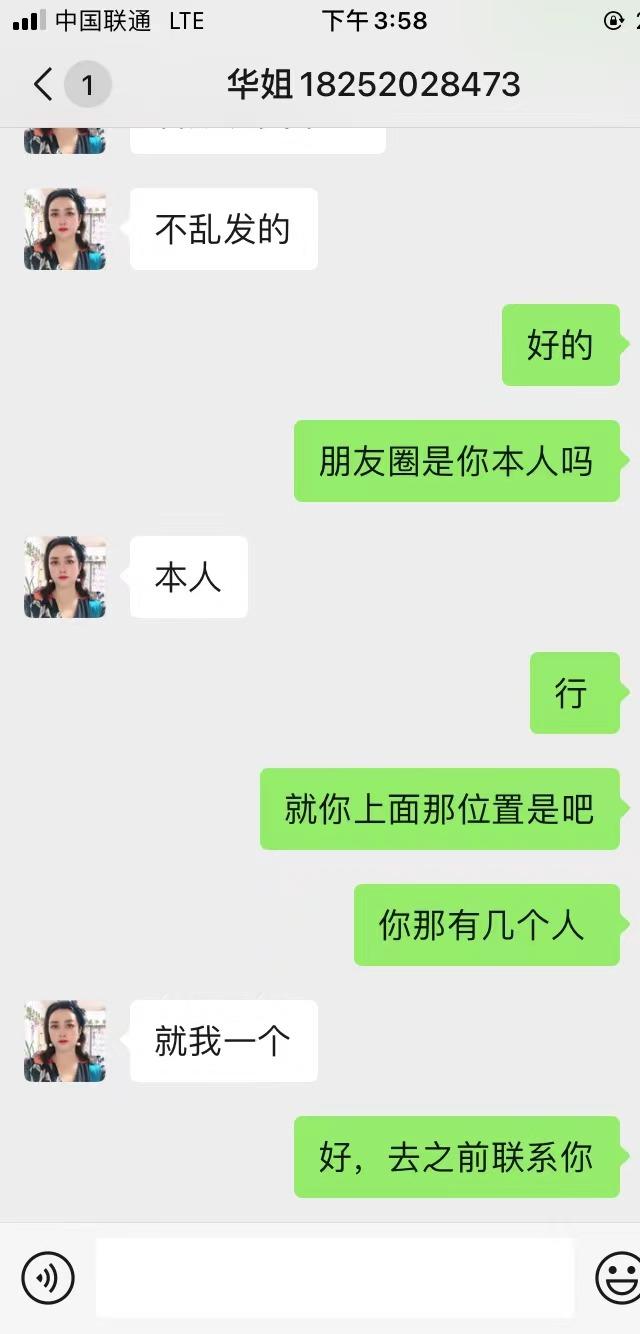Switch to voice message input

(x=48, y=1277)
